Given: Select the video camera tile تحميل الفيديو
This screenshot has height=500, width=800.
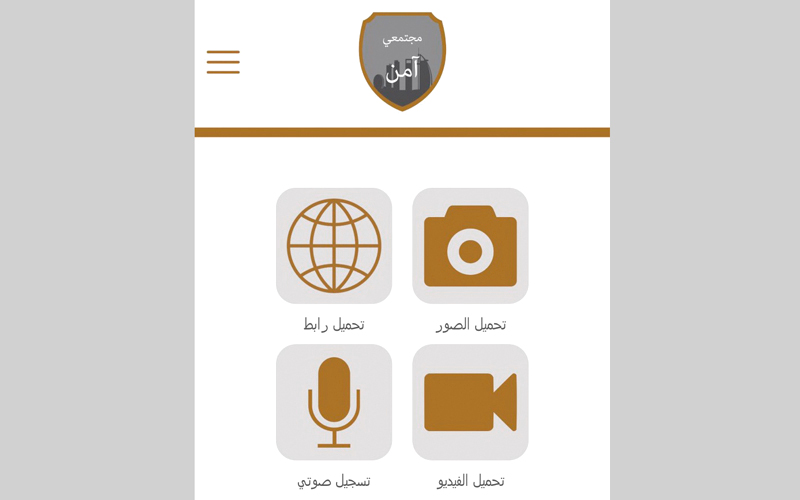Looking at the screenshot, I should point(470,402).
